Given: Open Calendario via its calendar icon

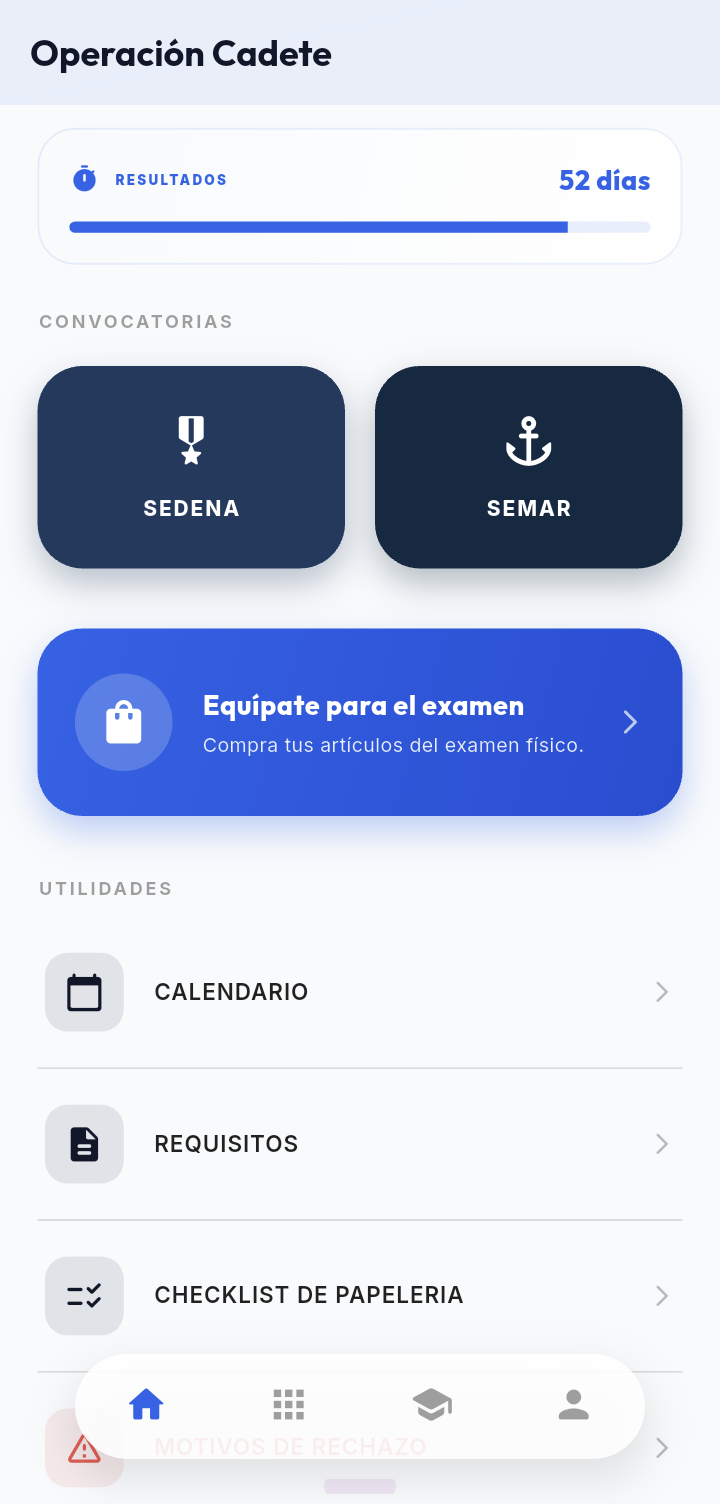Looking at the screenshot, I should [84, 991].
